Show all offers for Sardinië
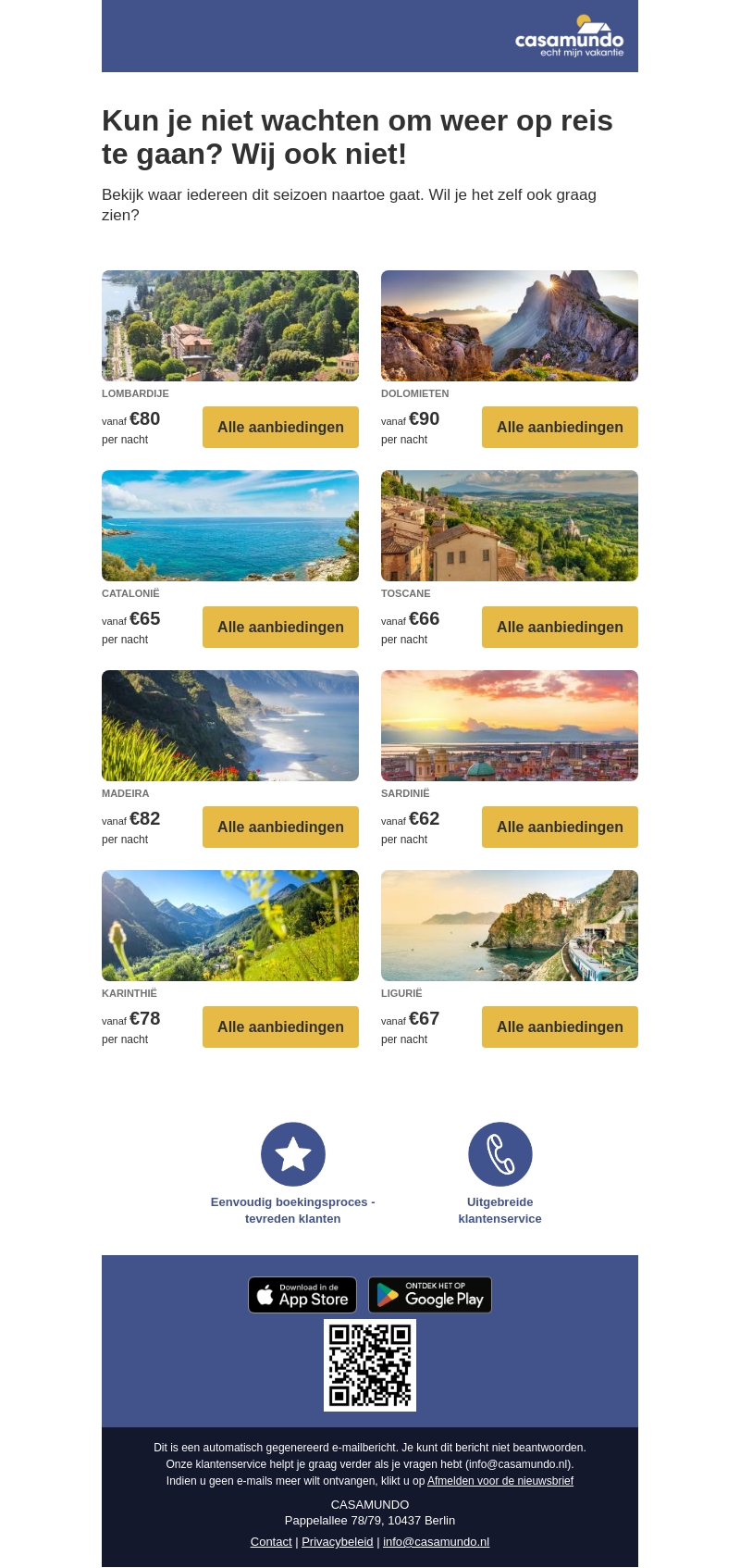This screenshot has height=1568, width=740. click(560, 827)
